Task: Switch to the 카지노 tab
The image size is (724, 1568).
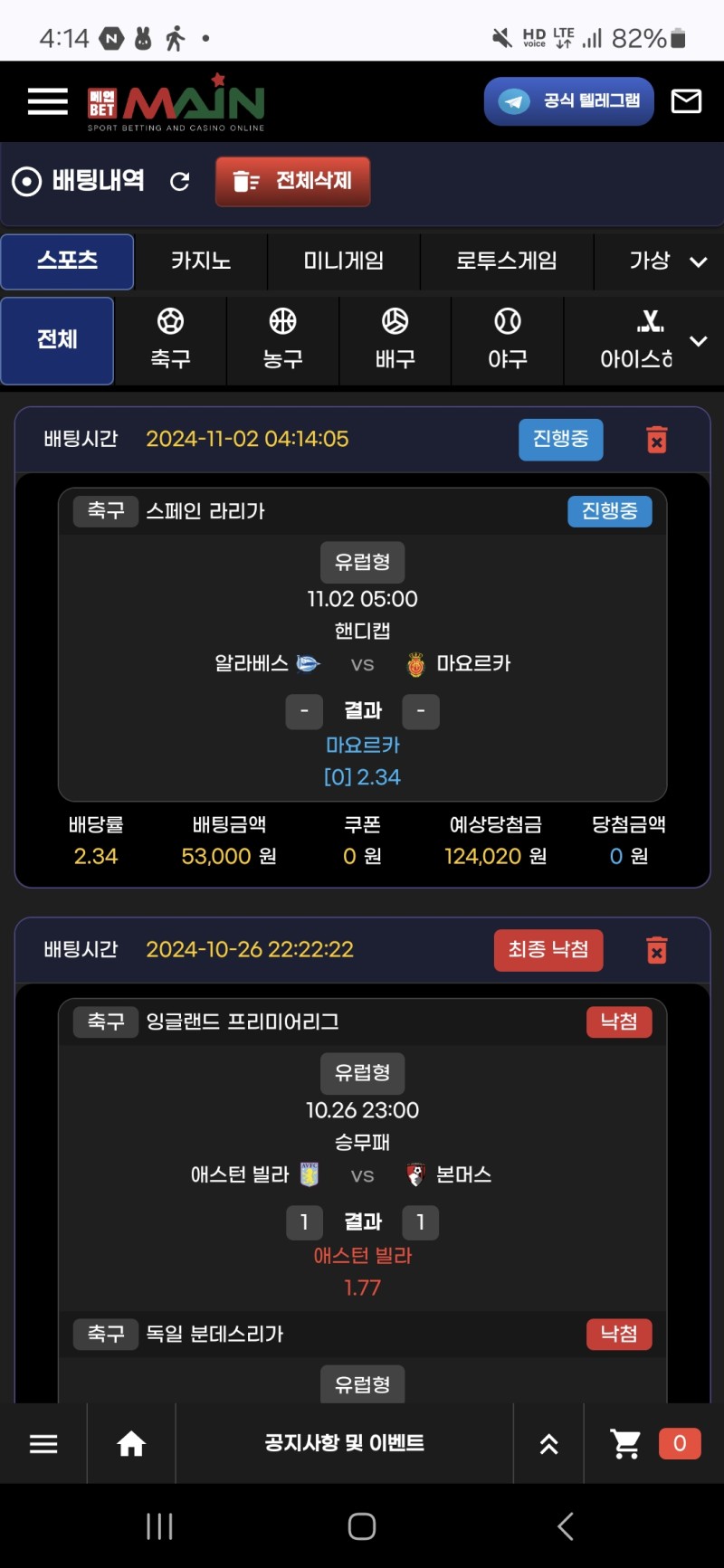Action: [x=201, y=261]
